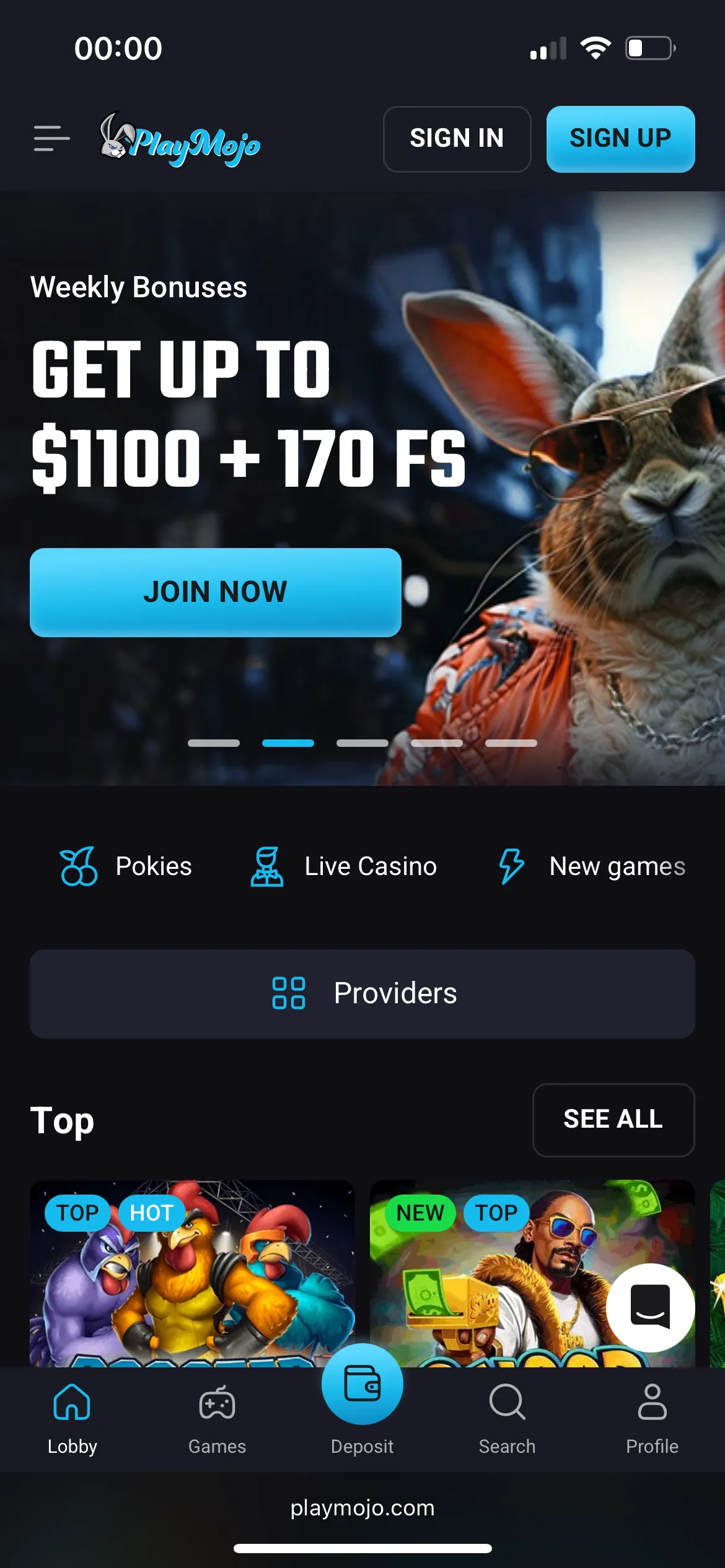Viewport: 725px width, 1568px height.
Task: Open the hamburger side menu
Action: 51,139
